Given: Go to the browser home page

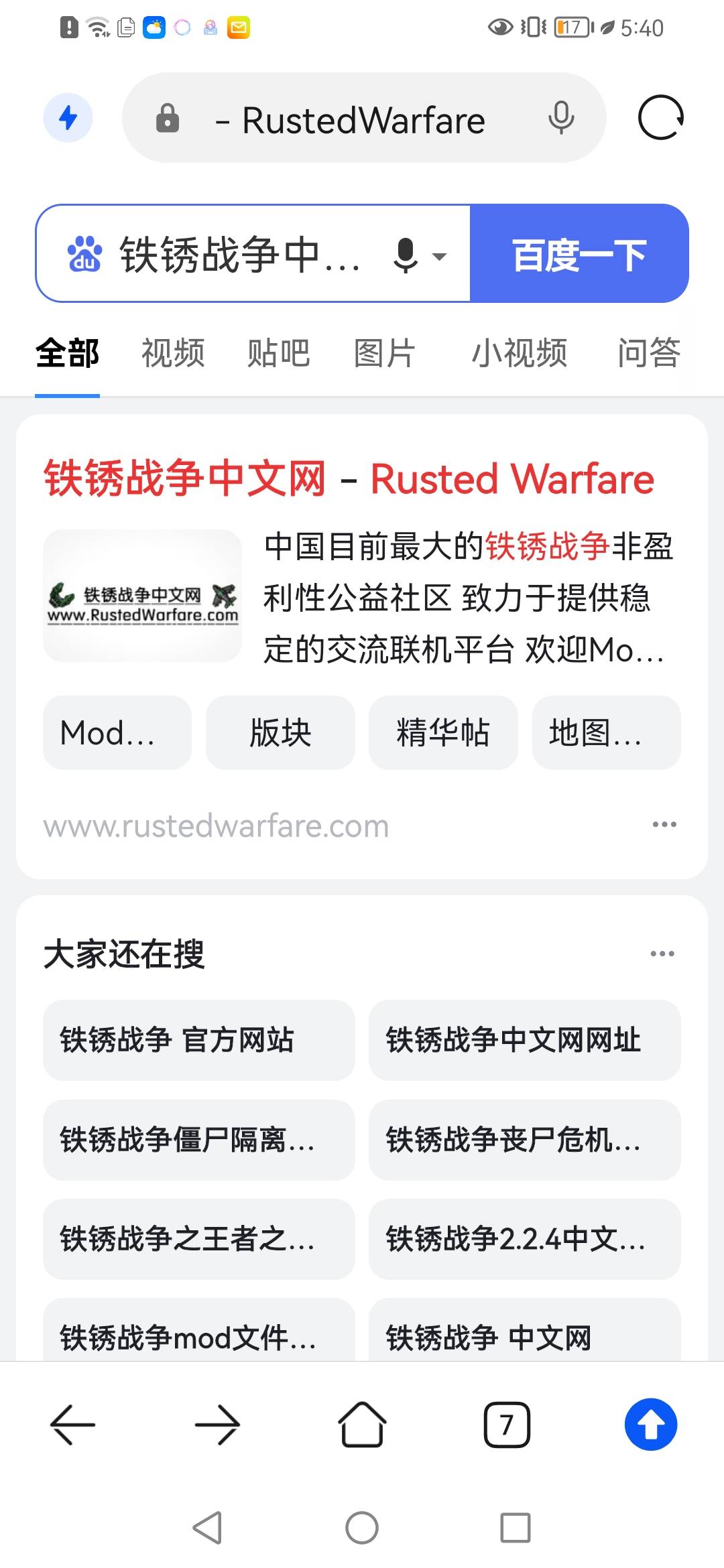Looking at the screenshot, I should click(362, 1425).
